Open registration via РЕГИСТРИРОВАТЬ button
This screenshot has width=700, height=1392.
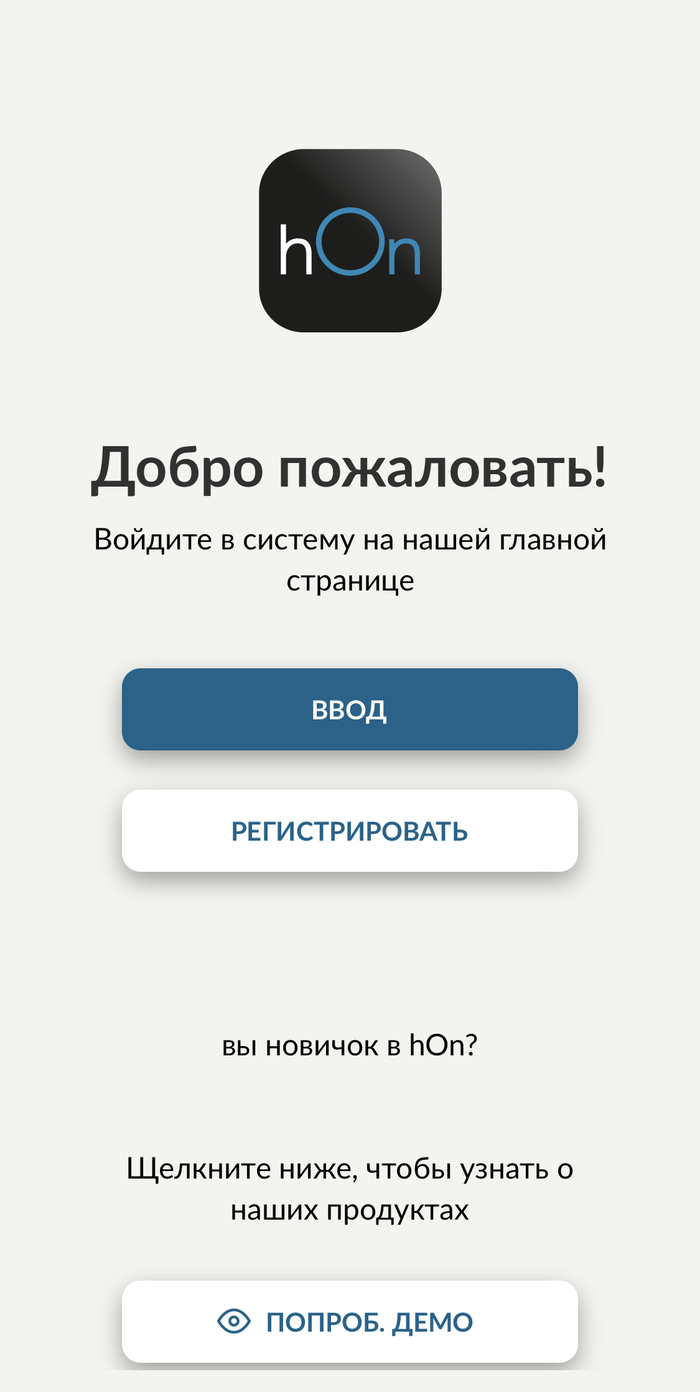coord(349,831)
